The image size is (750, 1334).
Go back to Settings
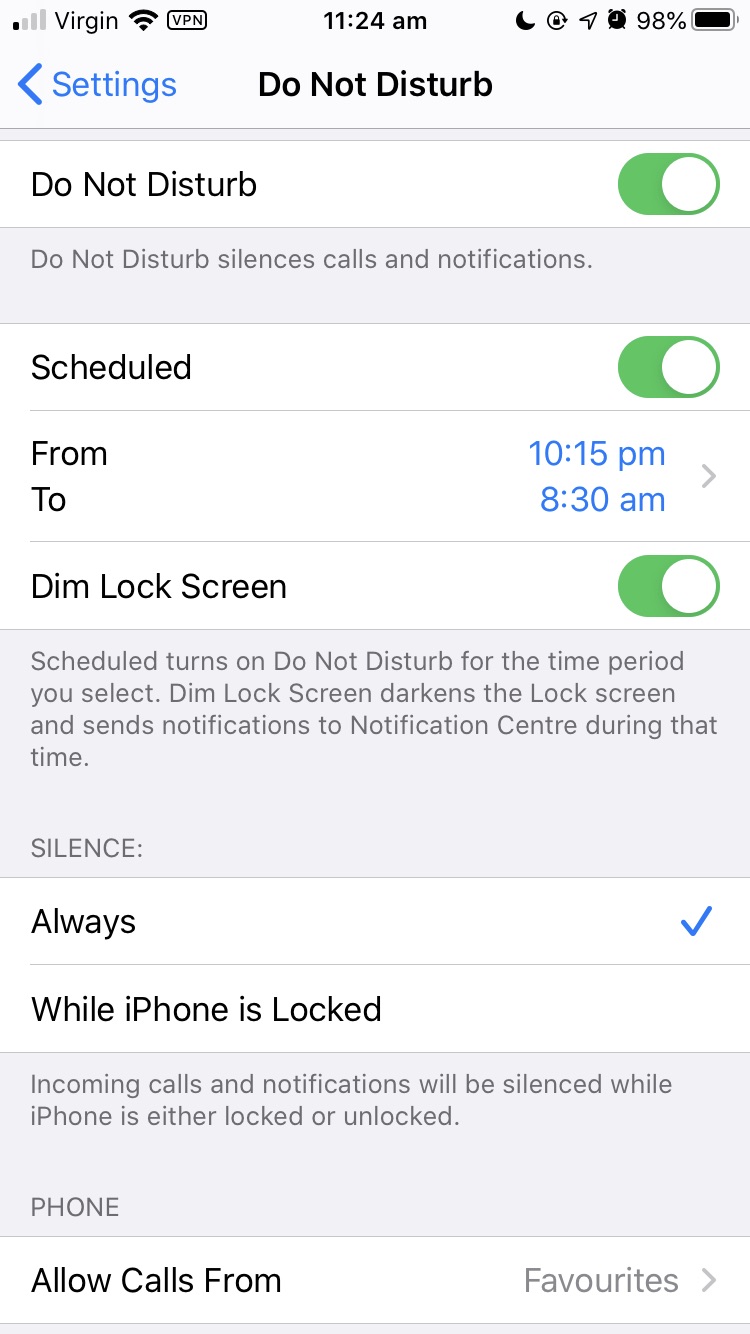[x=98, y=85]
